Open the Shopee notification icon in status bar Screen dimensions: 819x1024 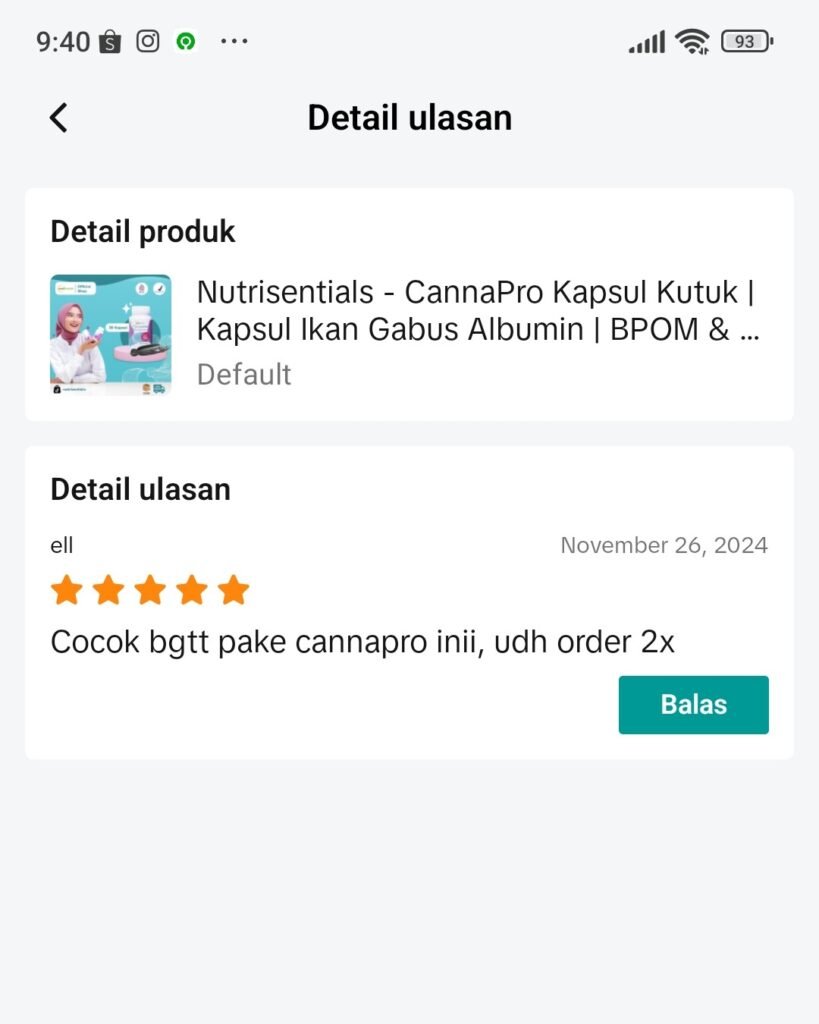pos(108,41)
